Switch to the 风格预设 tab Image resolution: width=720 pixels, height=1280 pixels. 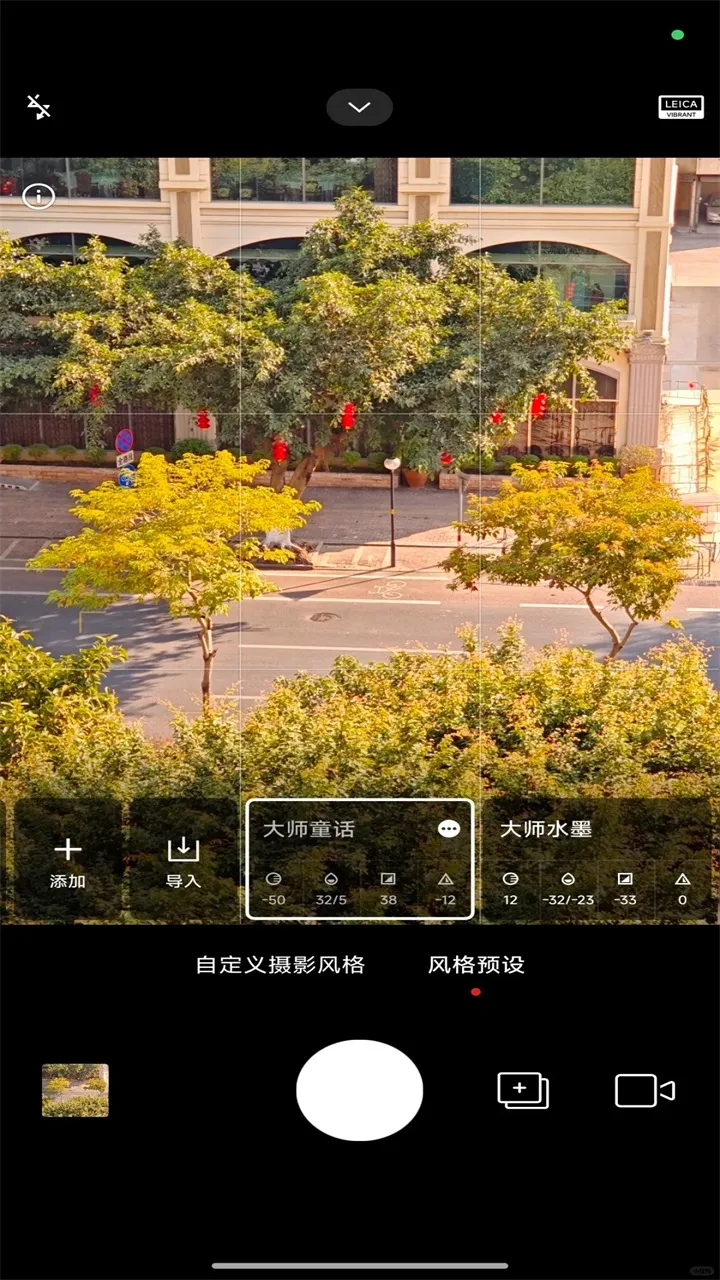click(474, 964)
